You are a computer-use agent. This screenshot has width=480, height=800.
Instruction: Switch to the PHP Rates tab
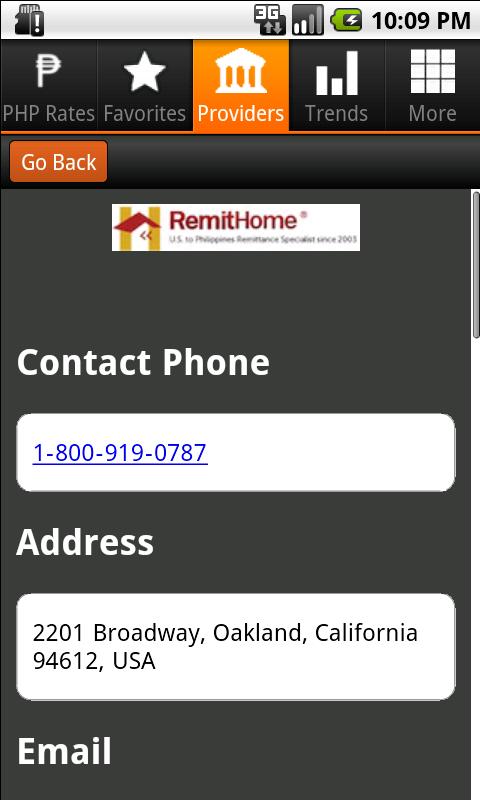pyautogui.click(x=48, y=86)
